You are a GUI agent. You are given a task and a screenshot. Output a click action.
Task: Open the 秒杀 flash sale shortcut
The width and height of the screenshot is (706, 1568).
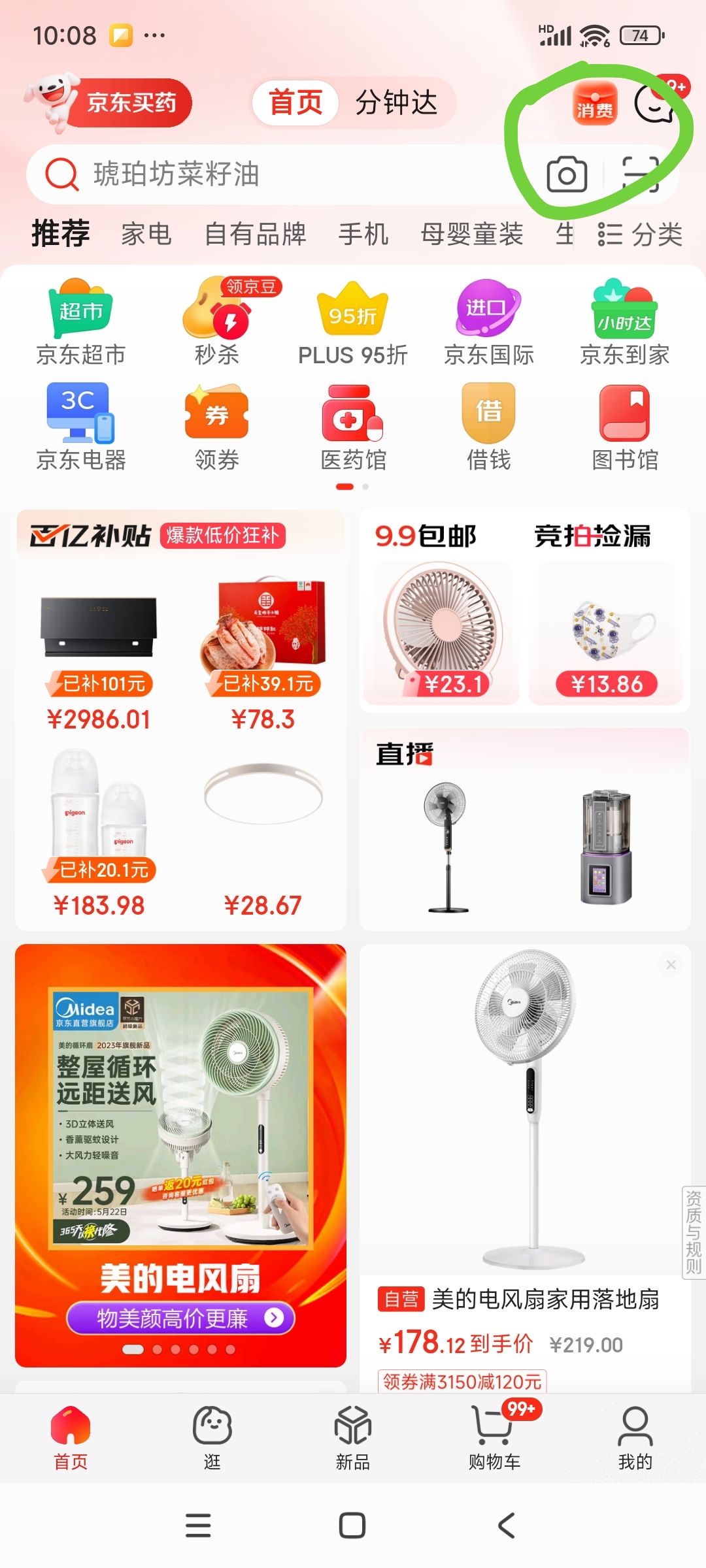pos(217,323)
